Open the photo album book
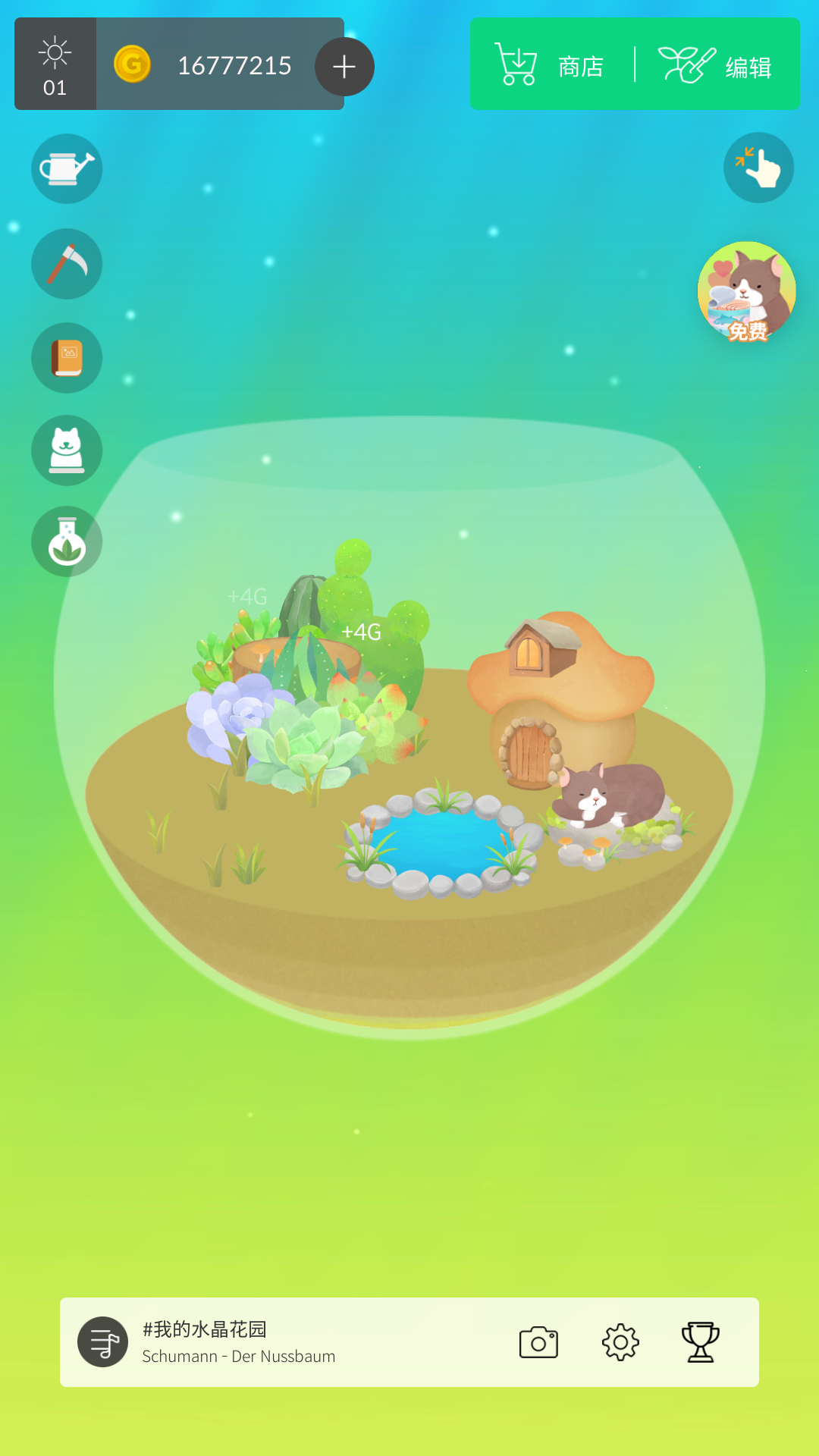The height and width of the screenshot is (1456, 819). coord(67,358)
